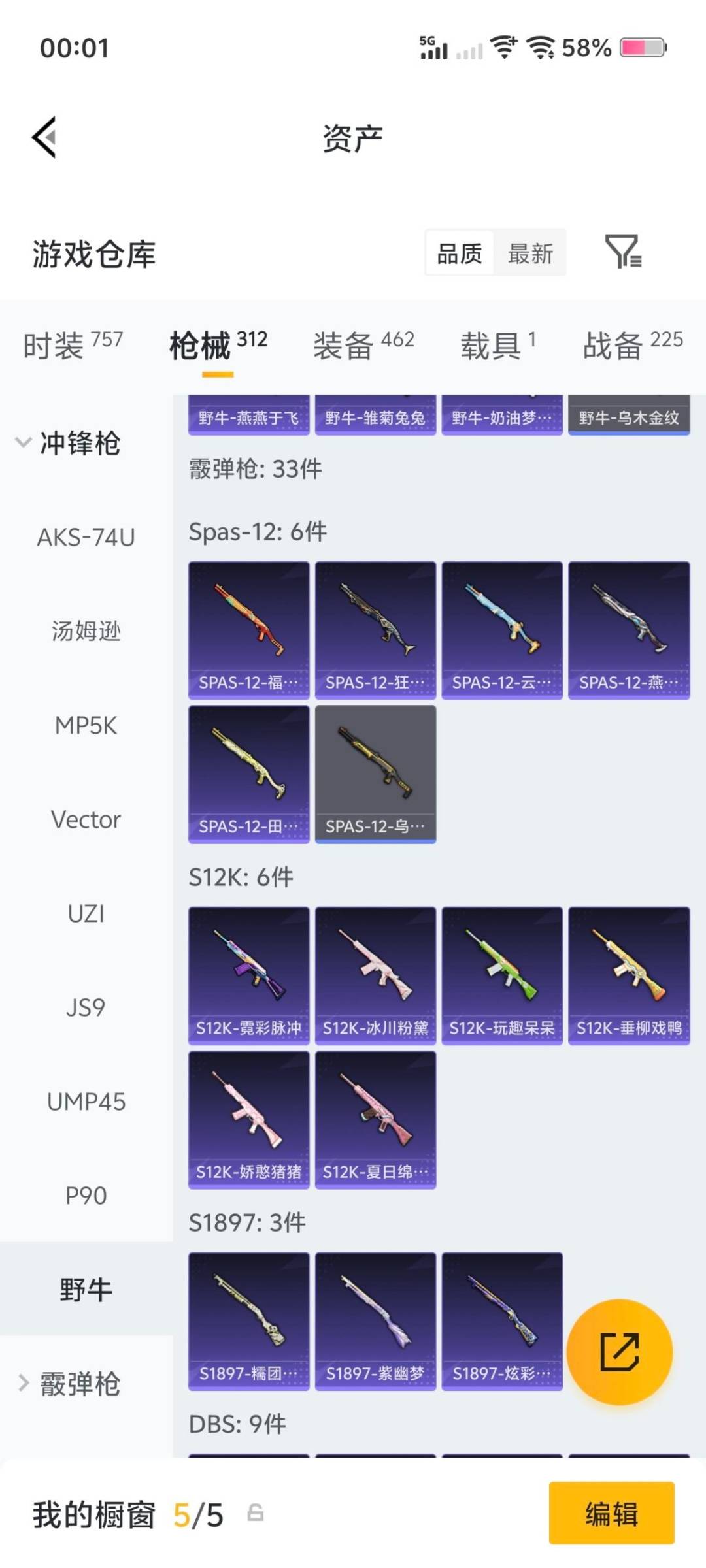Collapse the 冲锋枪 category chevron
The height and width of the screenshot is (1568, 706).
[24, 443]
